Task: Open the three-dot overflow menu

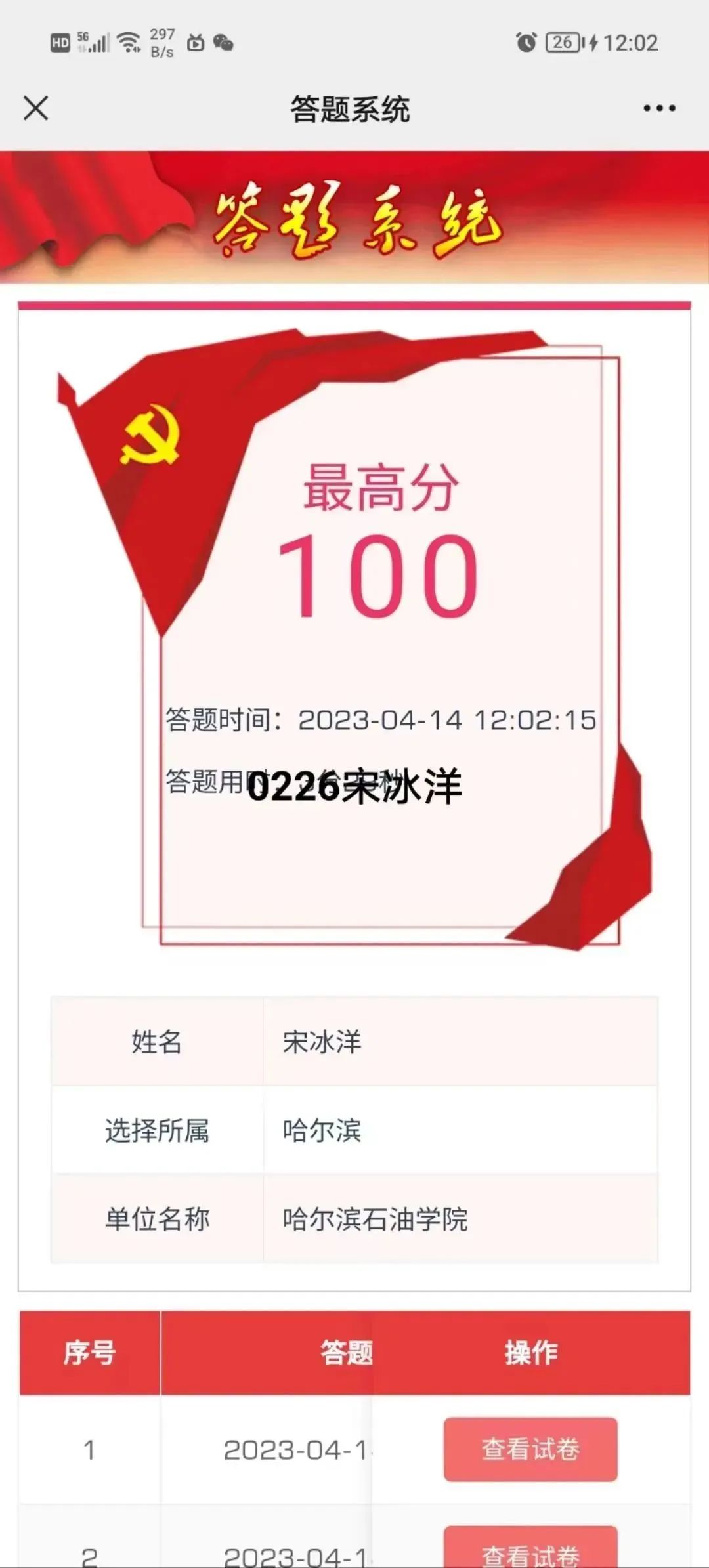Action: point(659,108)
